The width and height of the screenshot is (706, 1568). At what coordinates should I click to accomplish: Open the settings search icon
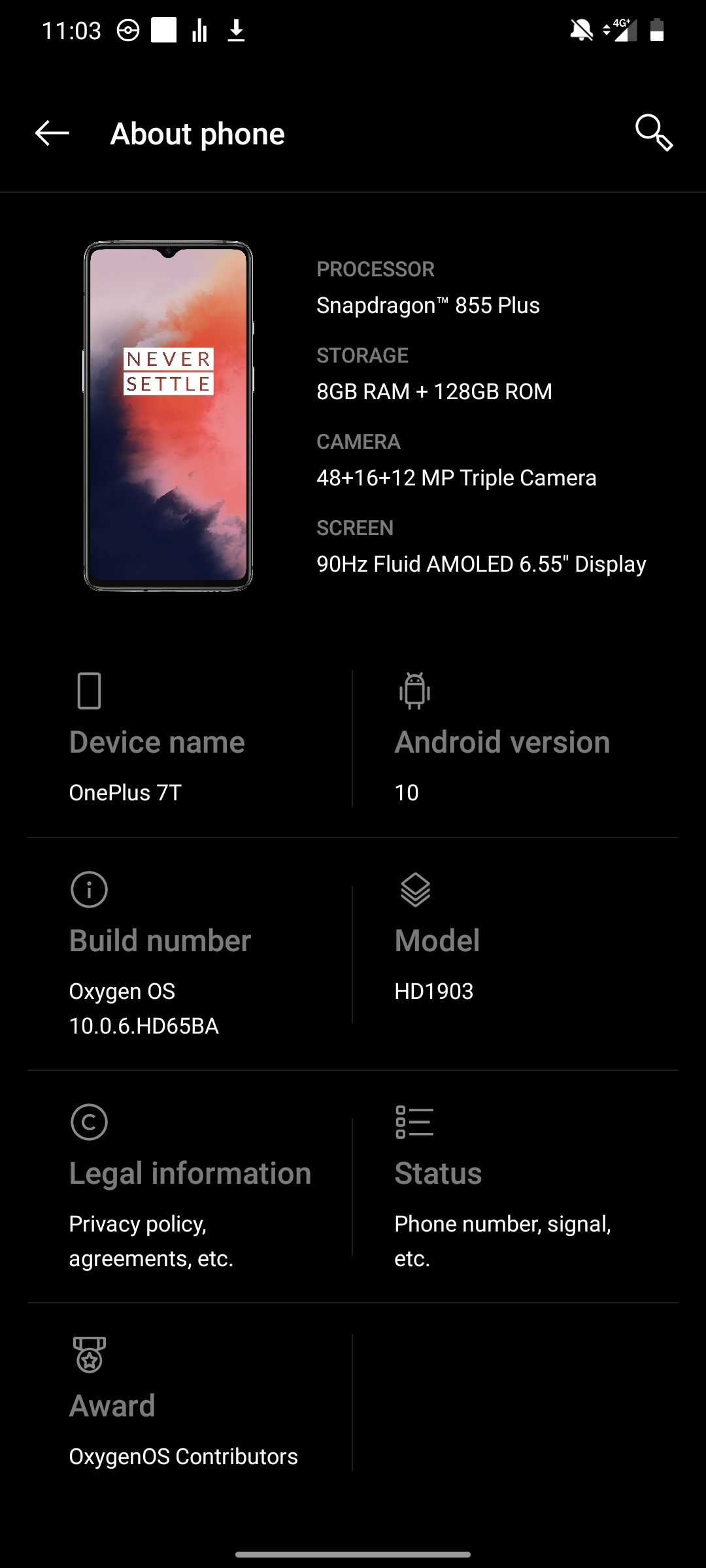(654, 133)
